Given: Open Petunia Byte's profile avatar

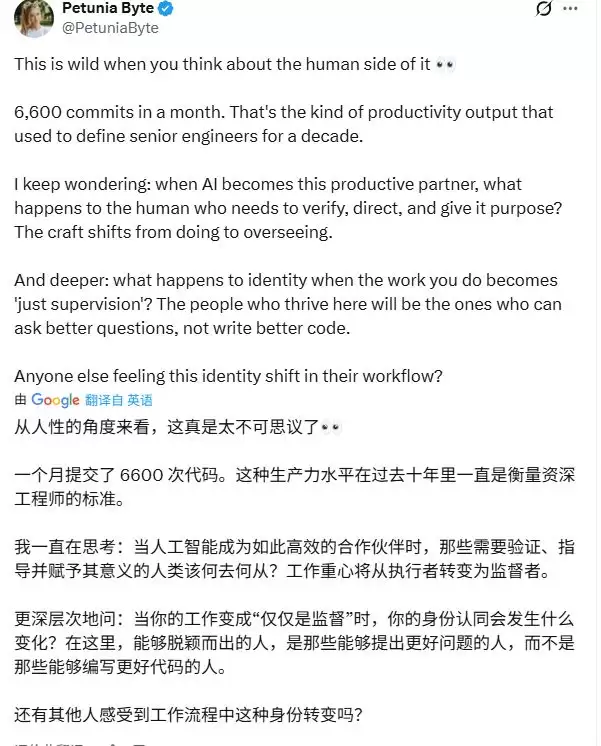Looking at the screenshot, I should [x=35, y=18].
